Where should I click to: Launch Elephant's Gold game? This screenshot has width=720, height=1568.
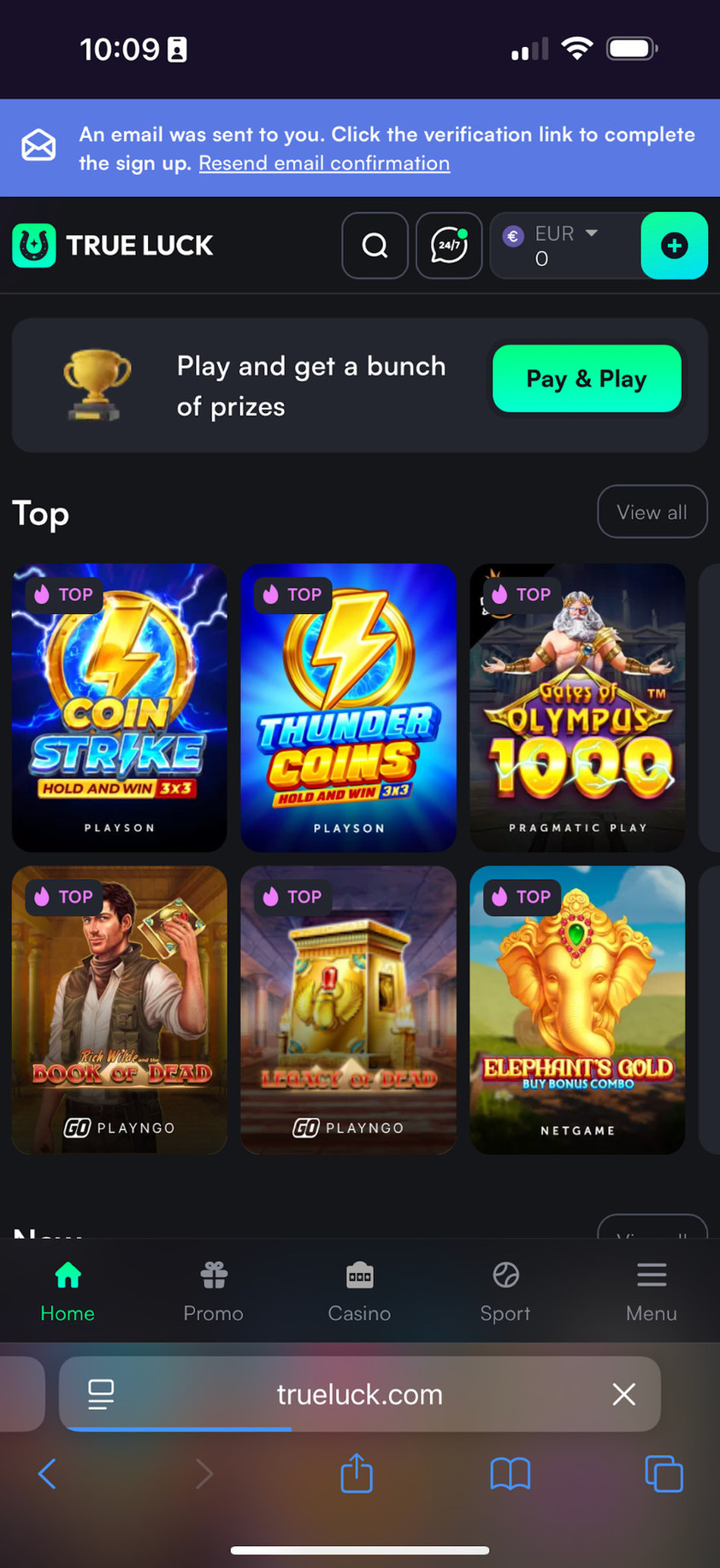tap(577, 1010)
